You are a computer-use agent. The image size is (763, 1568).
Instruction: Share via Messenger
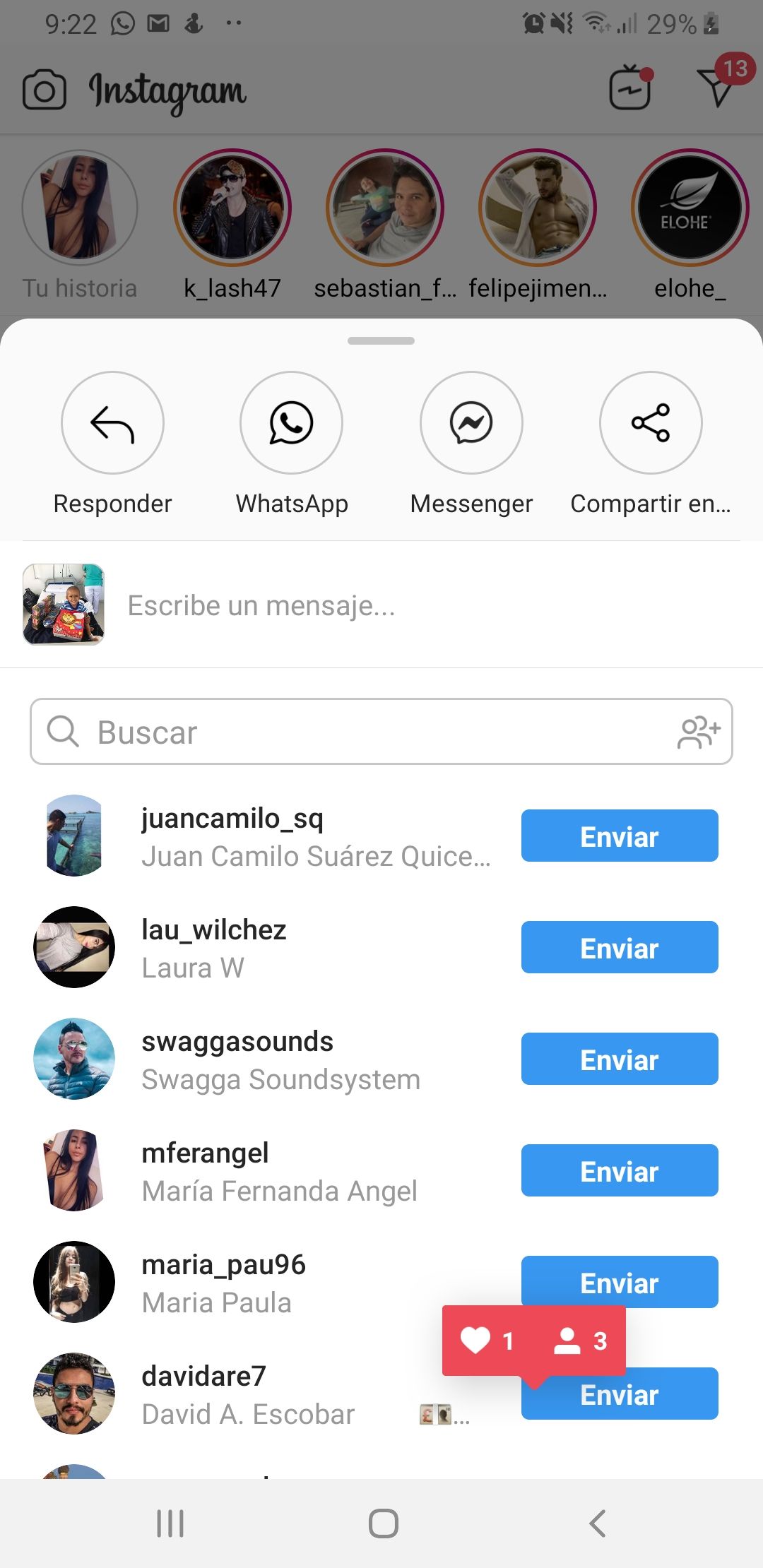[x=471, y=422]
